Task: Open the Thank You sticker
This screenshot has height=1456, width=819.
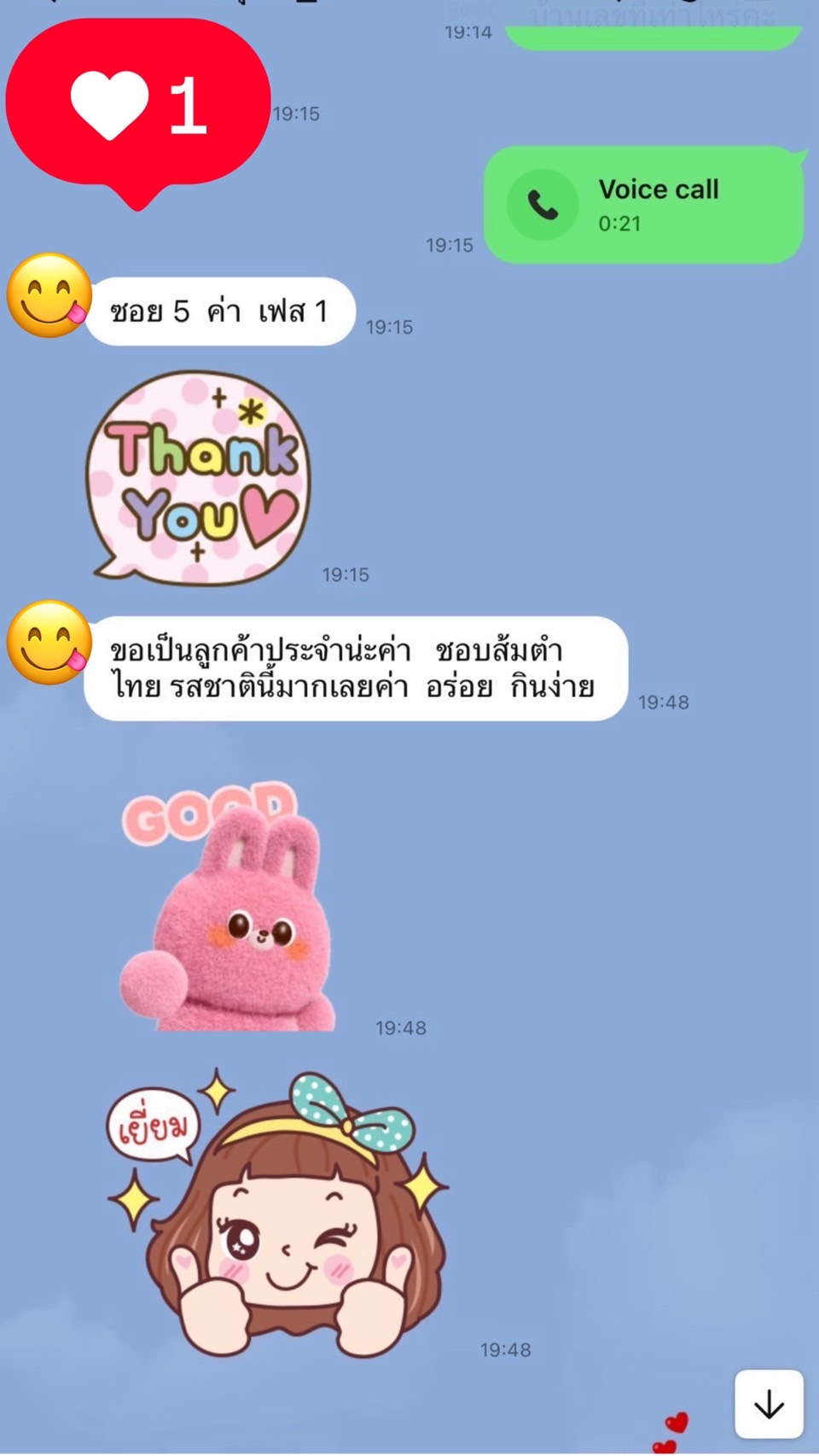Action: (x=199, y=478)
